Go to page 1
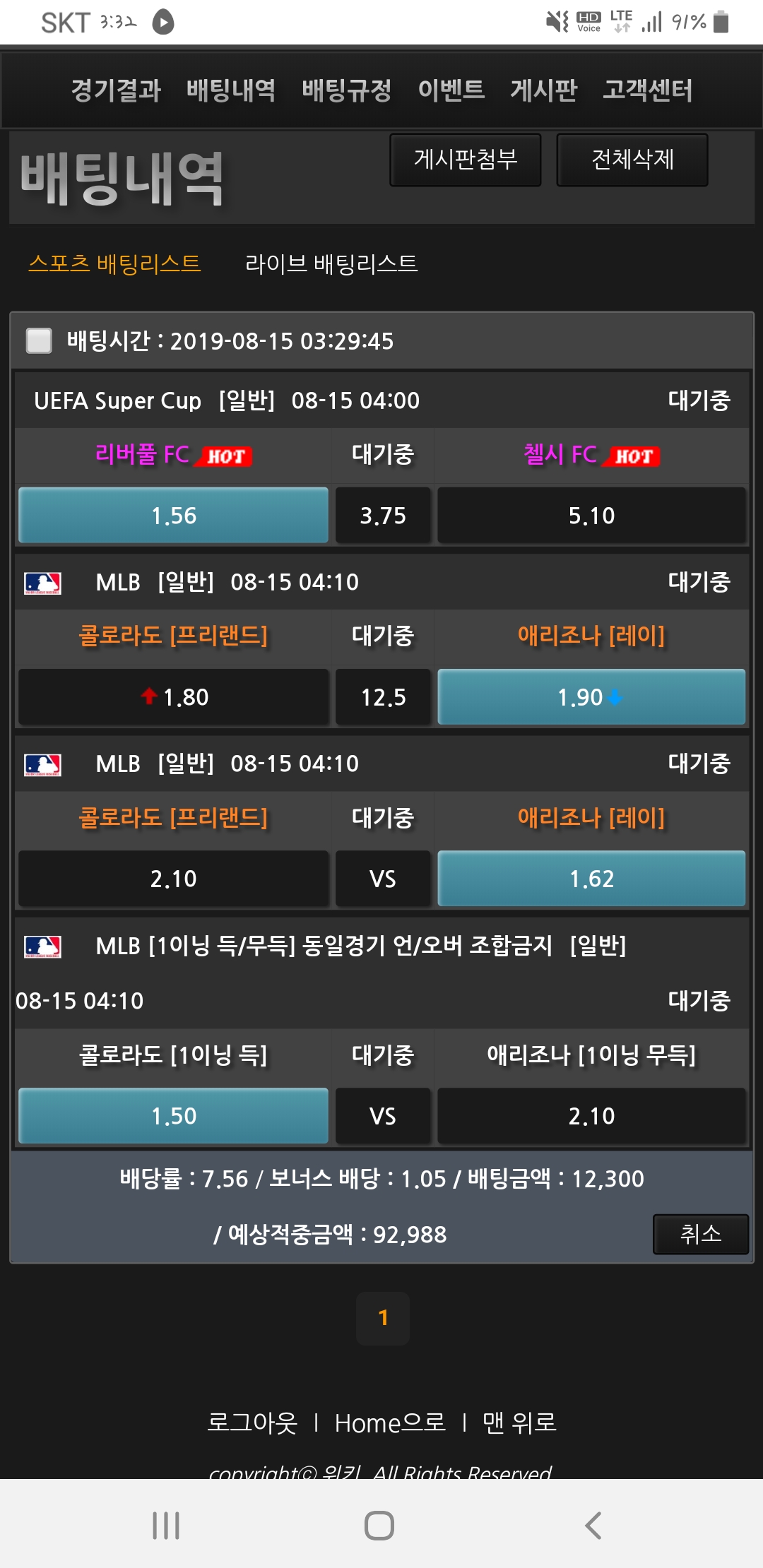 [383, 1318]
